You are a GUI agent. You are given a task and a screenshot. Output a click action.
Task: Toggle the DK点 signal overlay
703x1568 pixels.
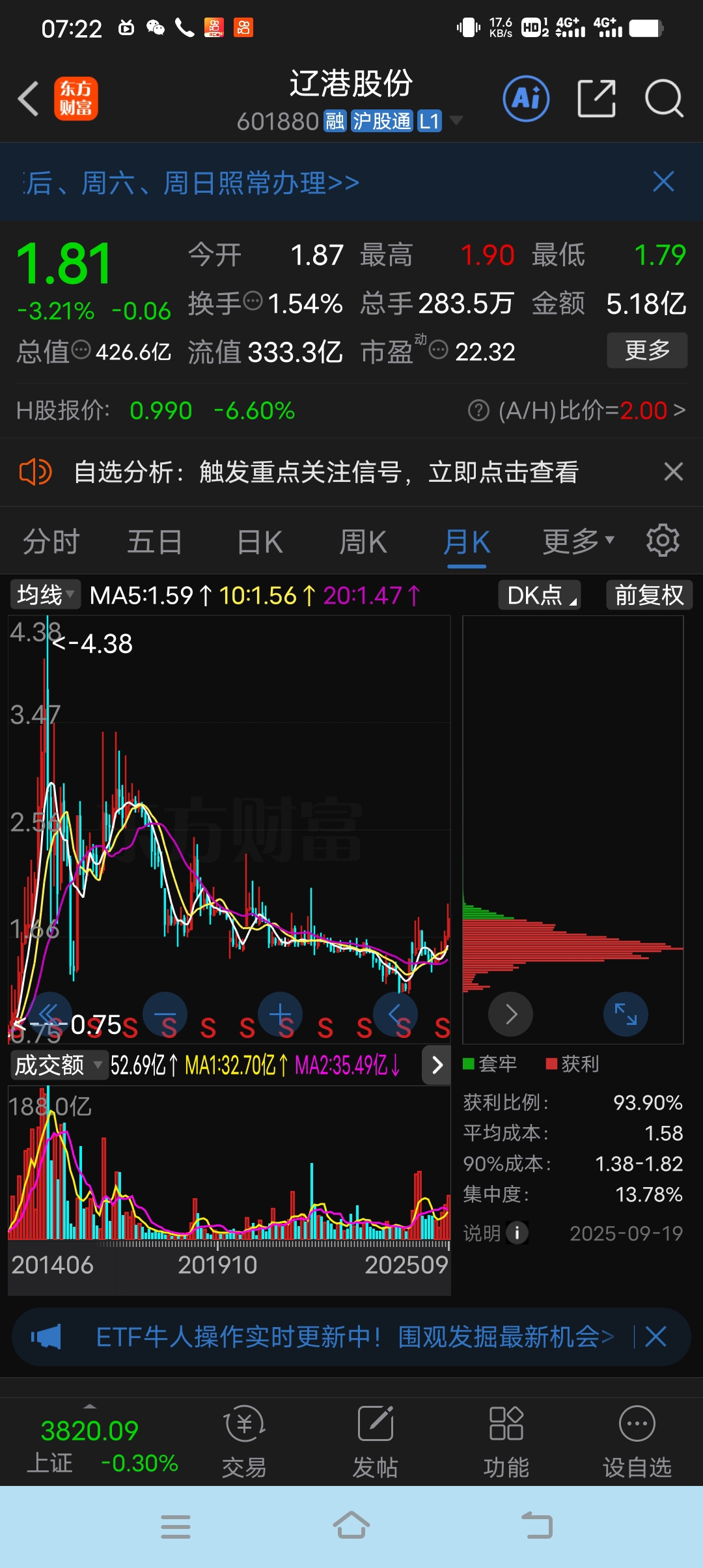[x=540, y=595]
